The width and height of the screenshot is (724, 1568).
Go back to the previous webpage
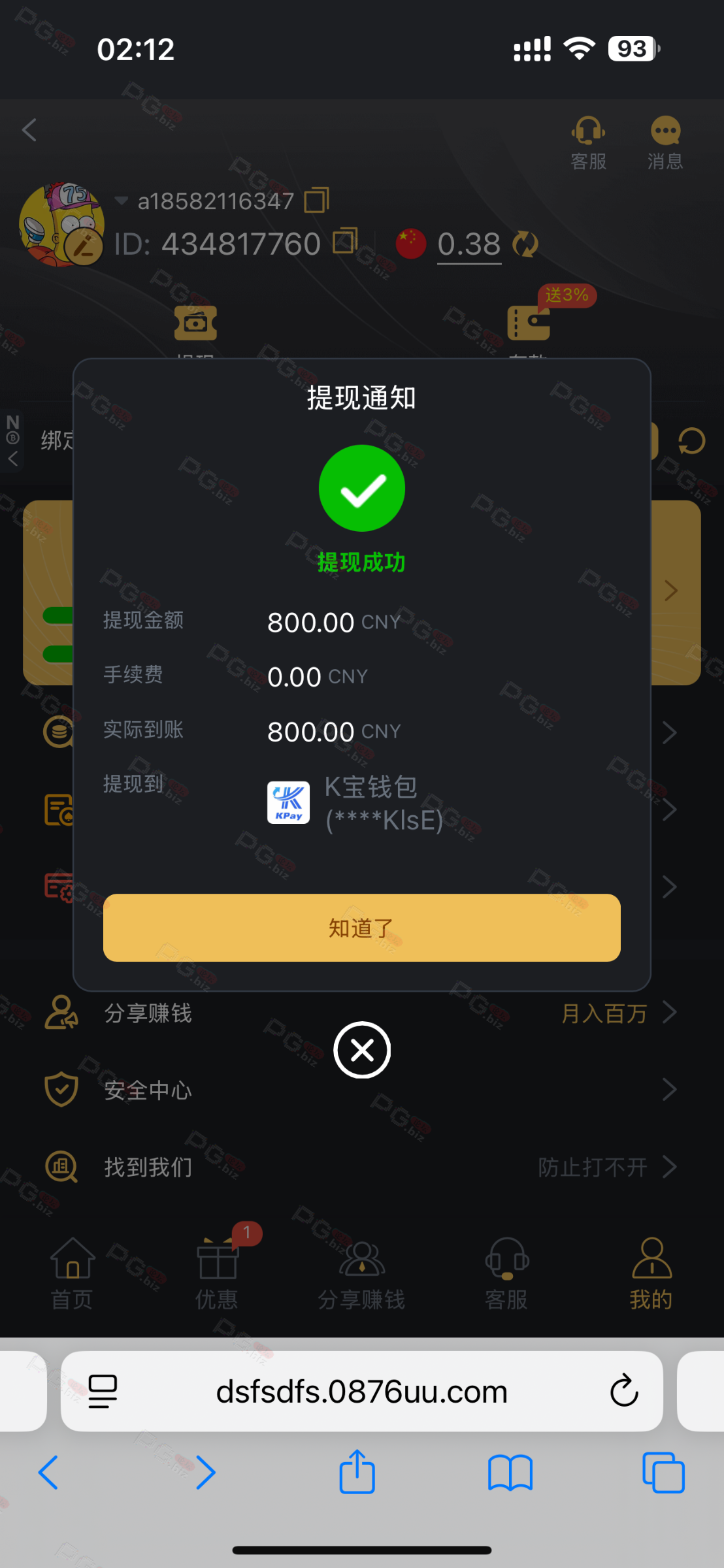coord(48,1473)
